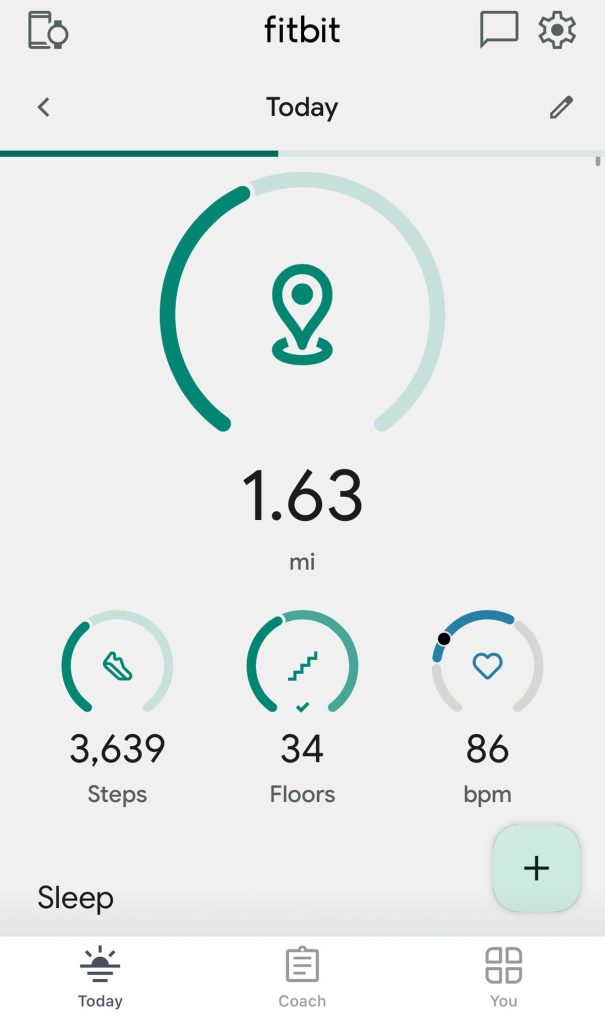Switch to the Coach tab
The width and height of the screenshot is (605, 1024).
pyautogui.click(x=302, y=979)
